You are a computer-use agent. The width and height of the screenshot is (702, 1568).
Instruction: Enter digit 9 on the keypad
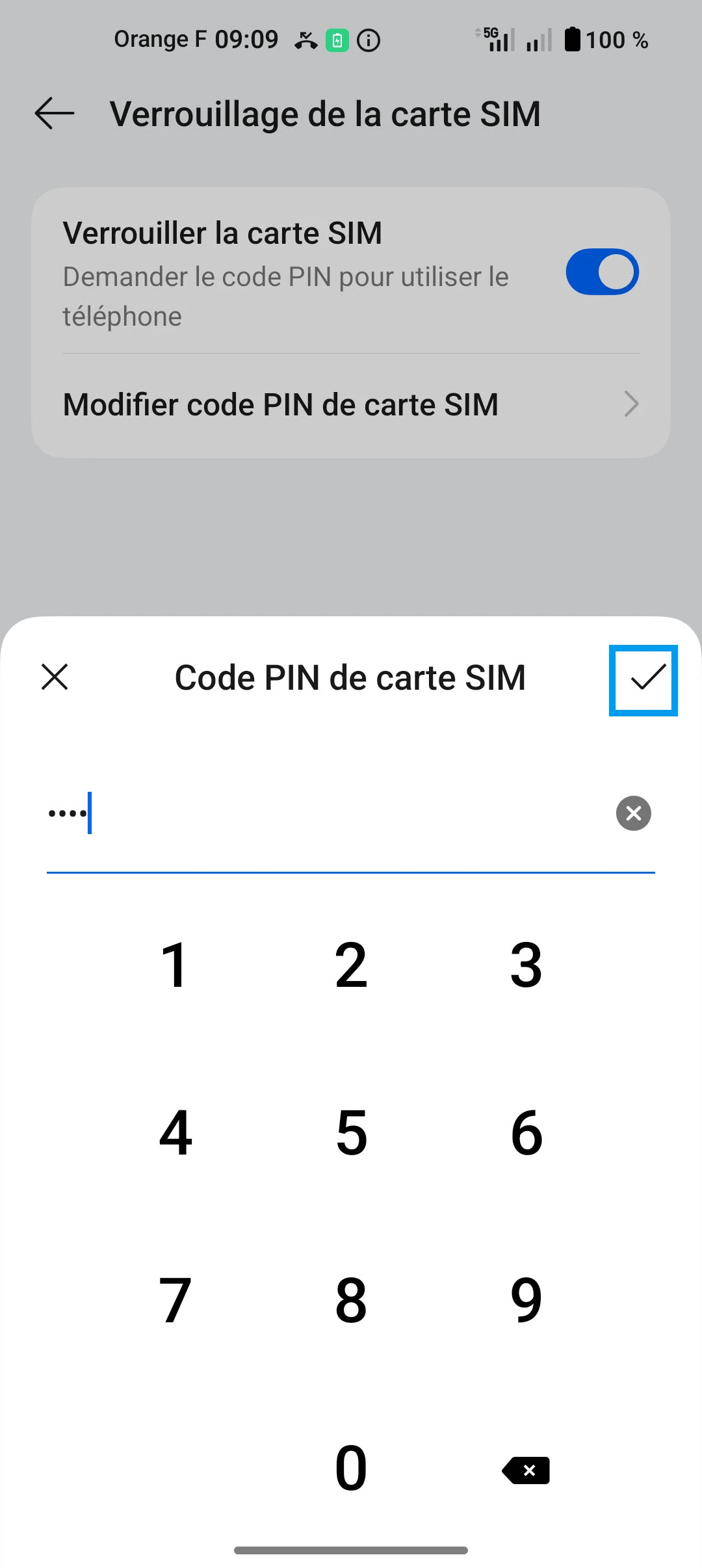(526, 1300)
